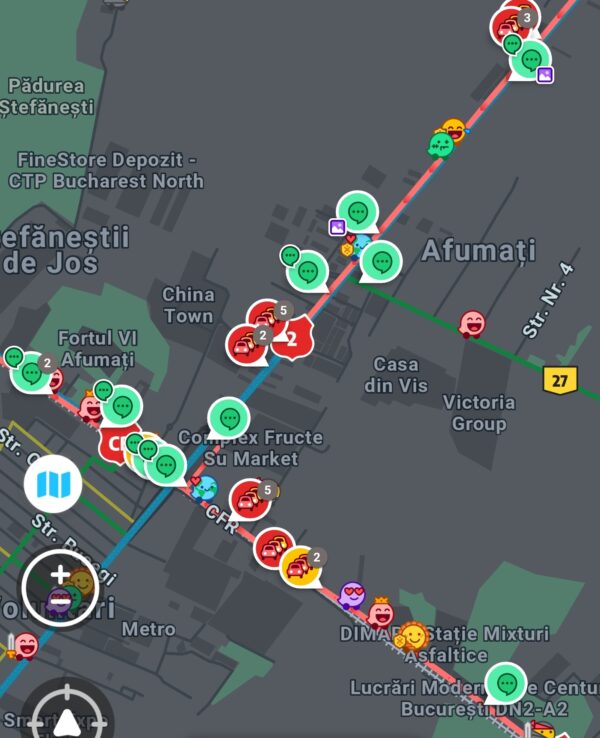Select the purple Wazer near DIMAR

tap(351, 595)
